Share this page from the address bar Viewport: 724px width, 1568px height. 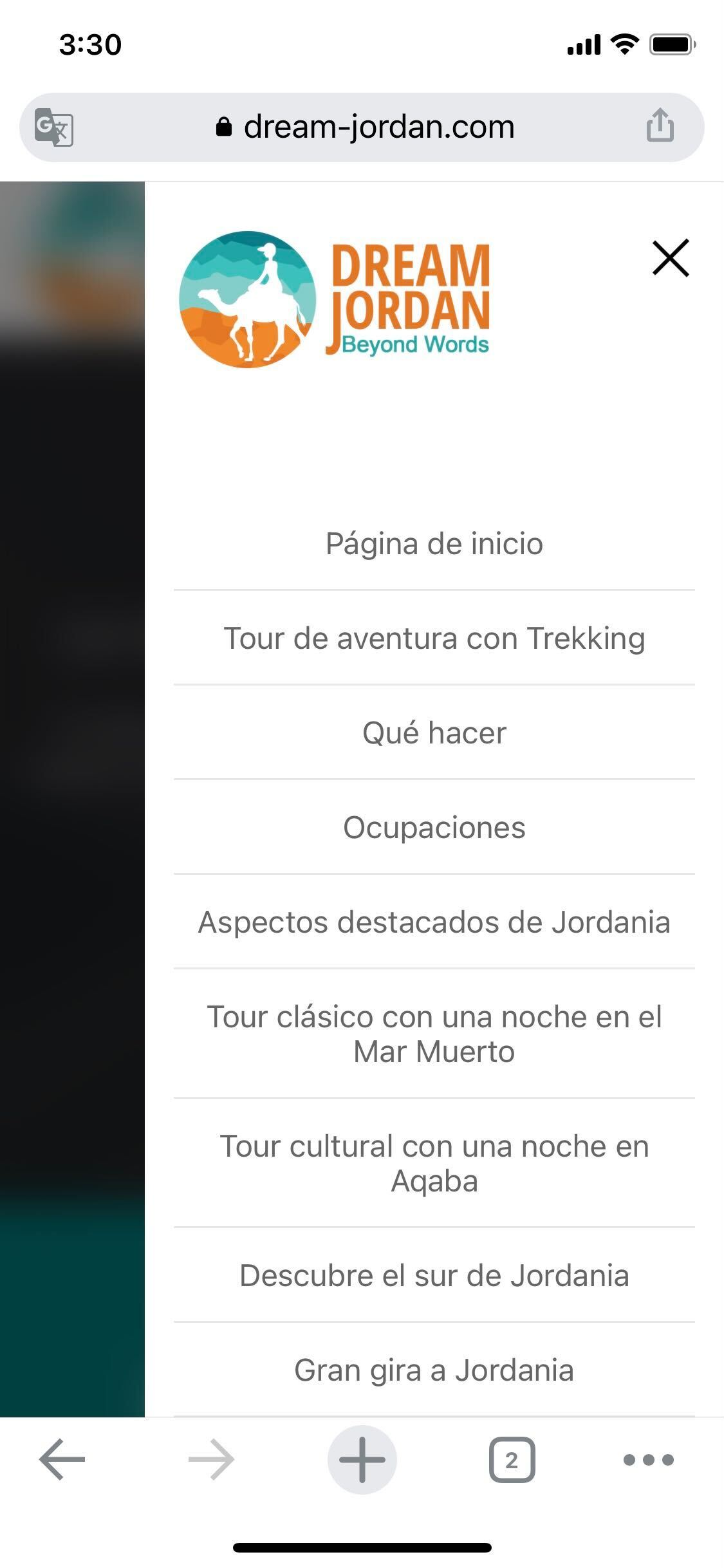coord(660,126)
